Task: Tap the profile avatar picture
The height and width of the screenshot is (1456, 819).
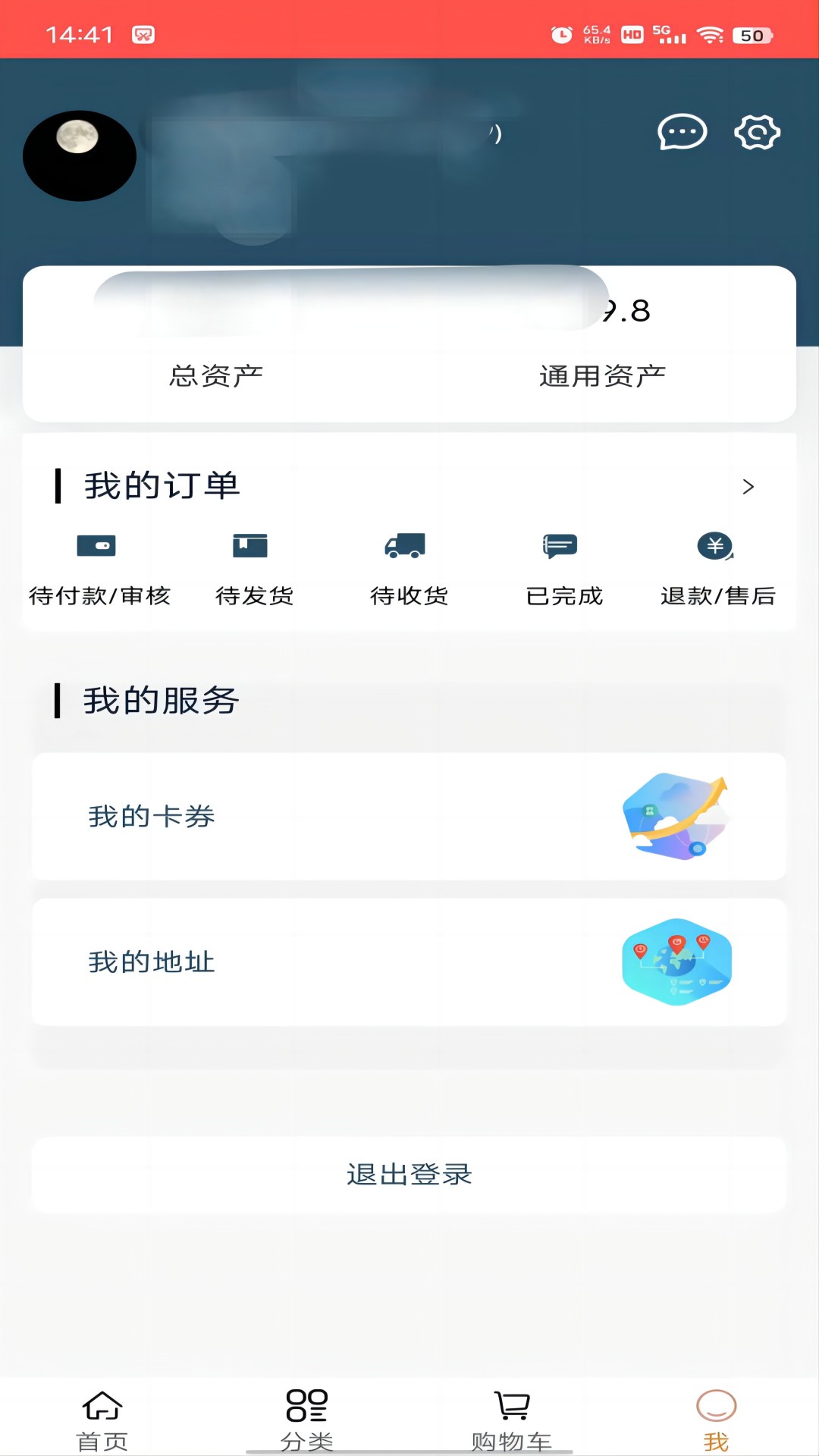Action: pyautogui.click(x=80, y=155)
